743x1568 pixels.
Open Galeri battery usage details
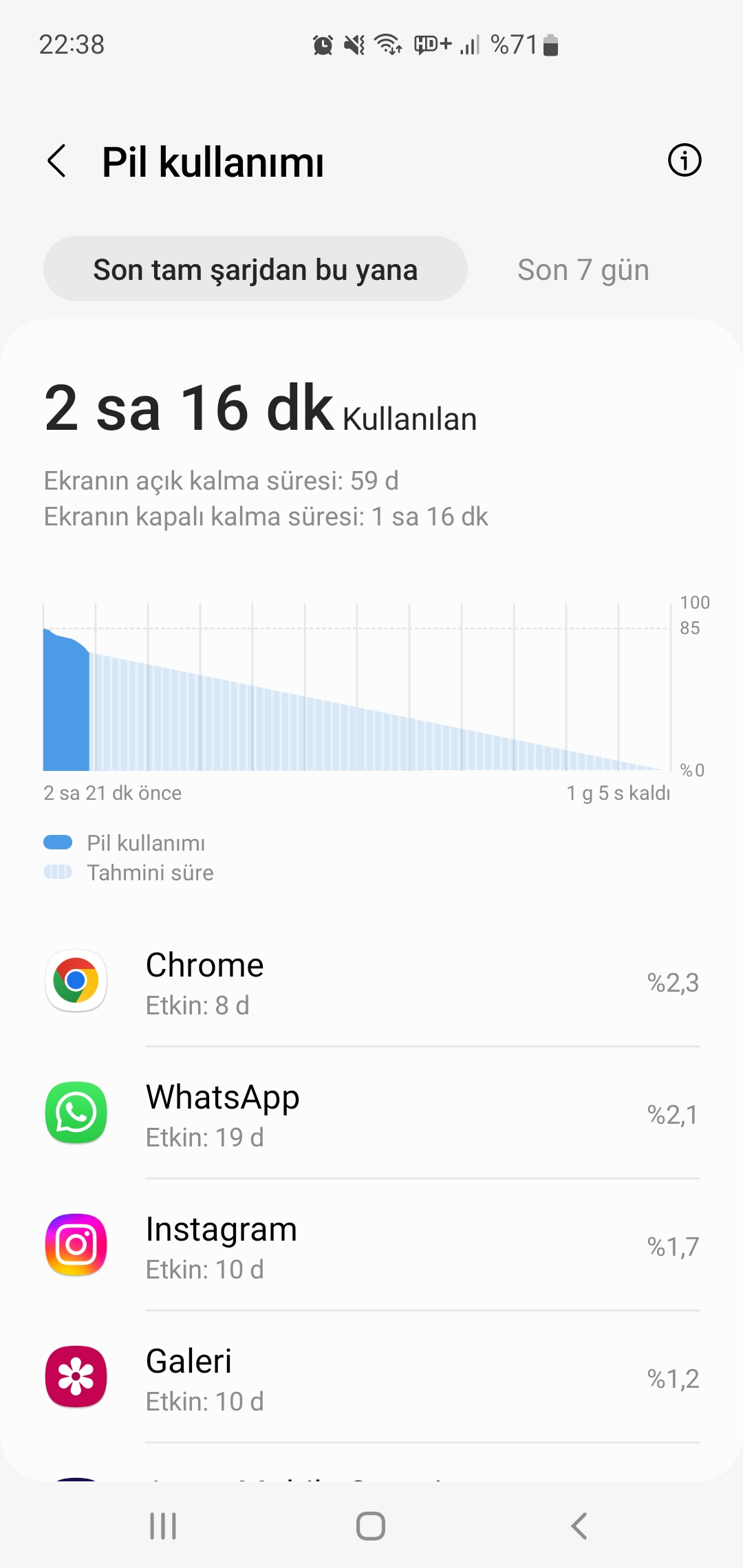click(x=371, y=1377)
